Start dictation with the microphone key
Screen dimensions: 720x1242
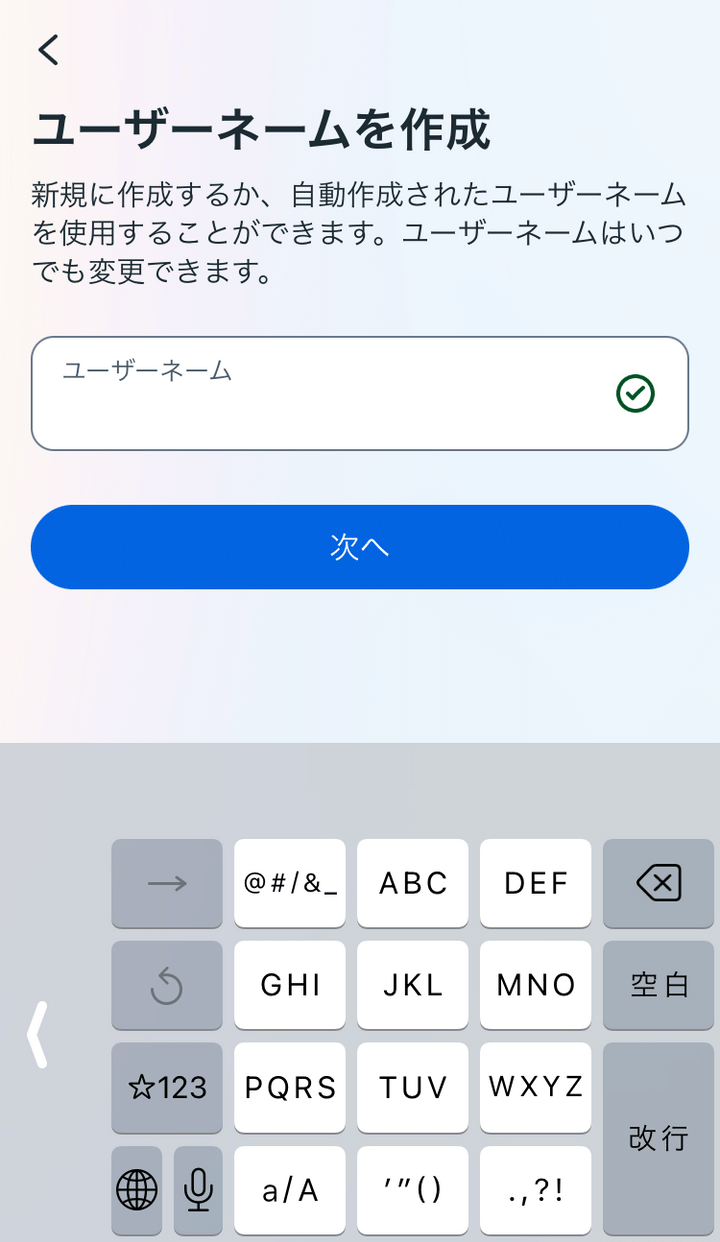tap(198, 1190)
